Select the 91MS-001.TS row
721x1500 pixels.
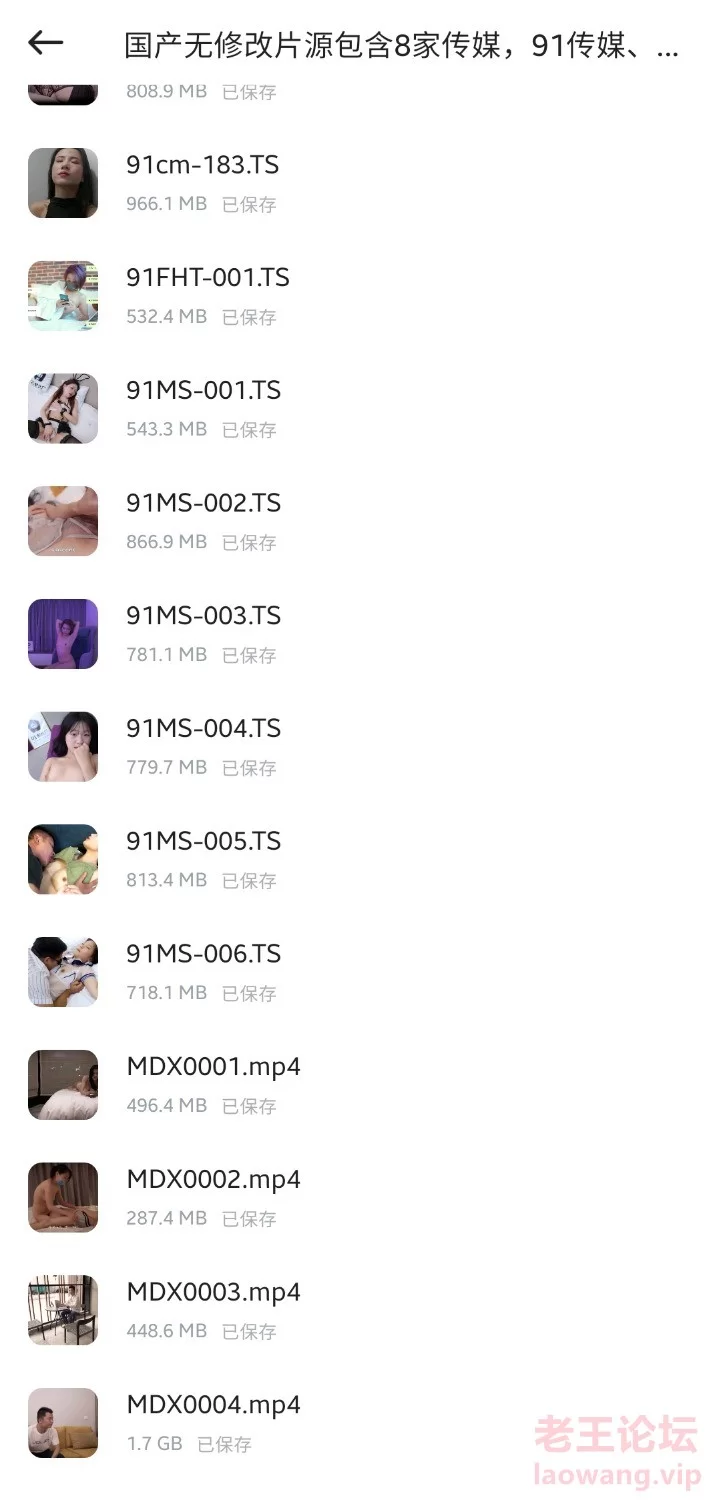point(204,391)
